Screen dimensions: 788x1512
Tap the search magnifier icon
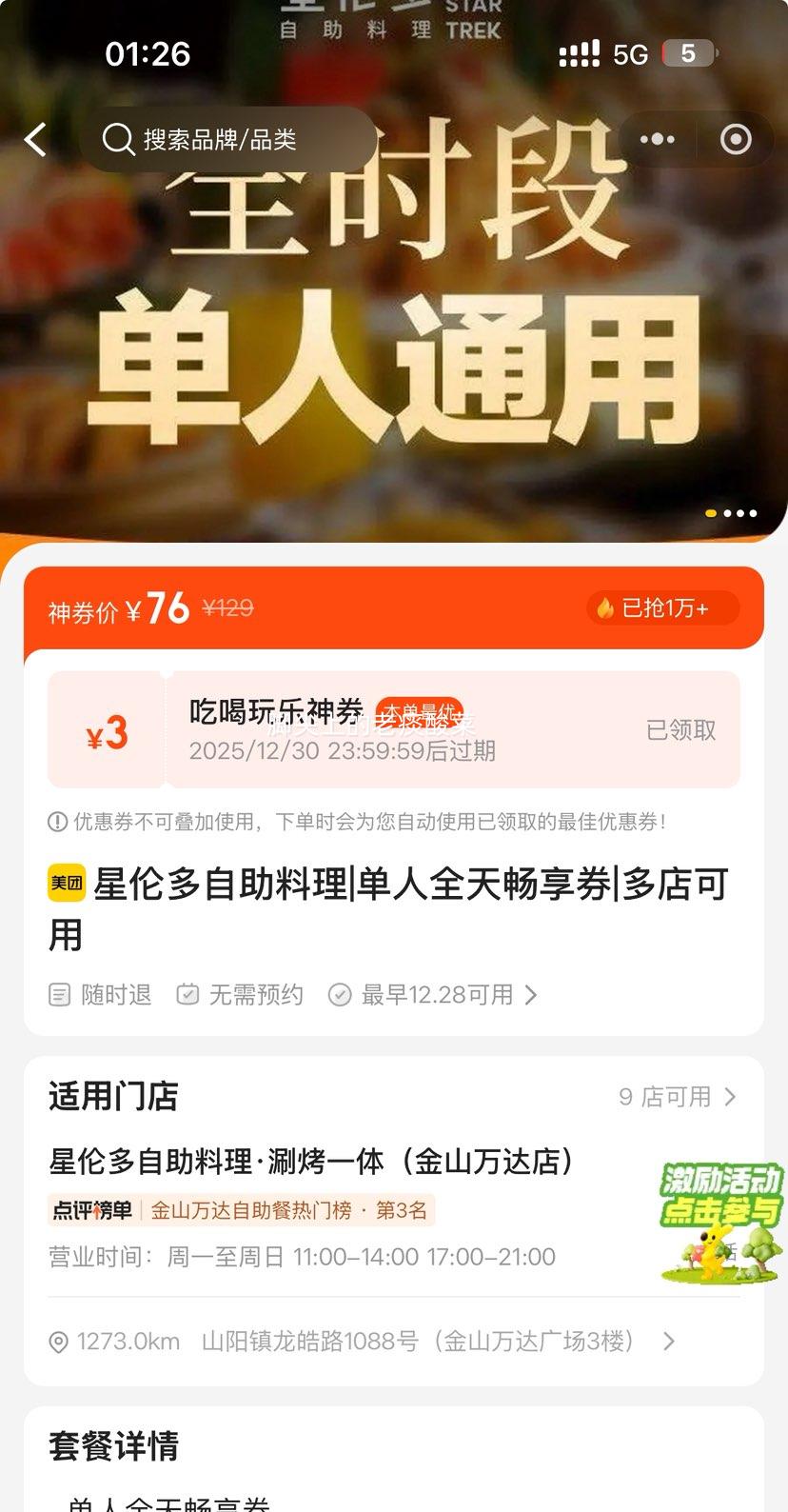point(116,139)
